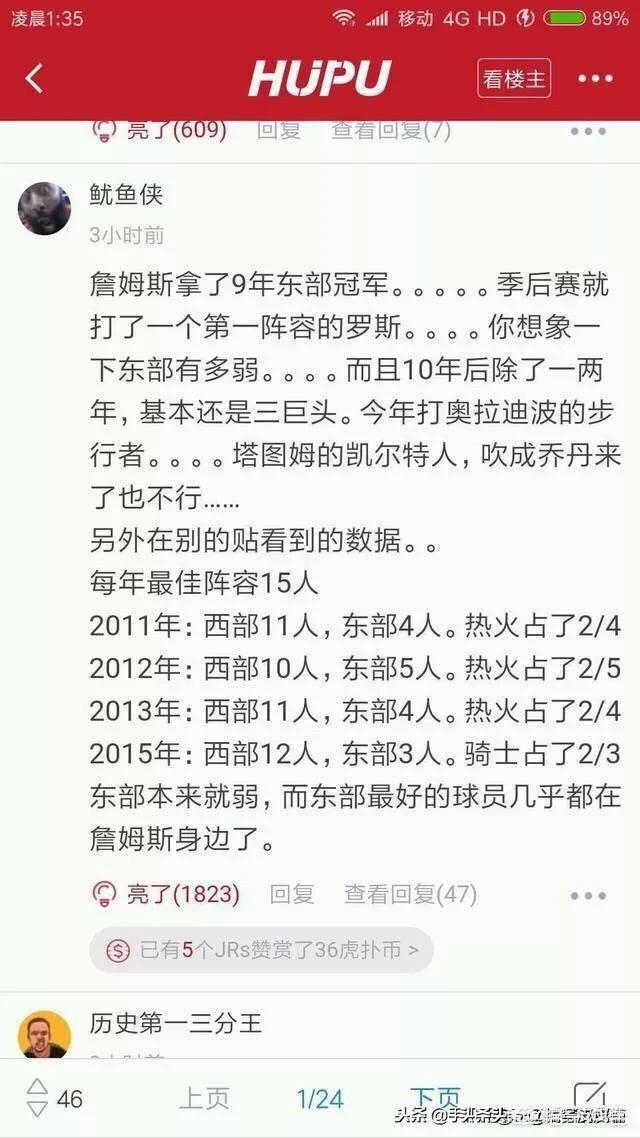Open the 36虎扑币 reward details
This screenshot has width=640, height=1138.
pos(262,949)
